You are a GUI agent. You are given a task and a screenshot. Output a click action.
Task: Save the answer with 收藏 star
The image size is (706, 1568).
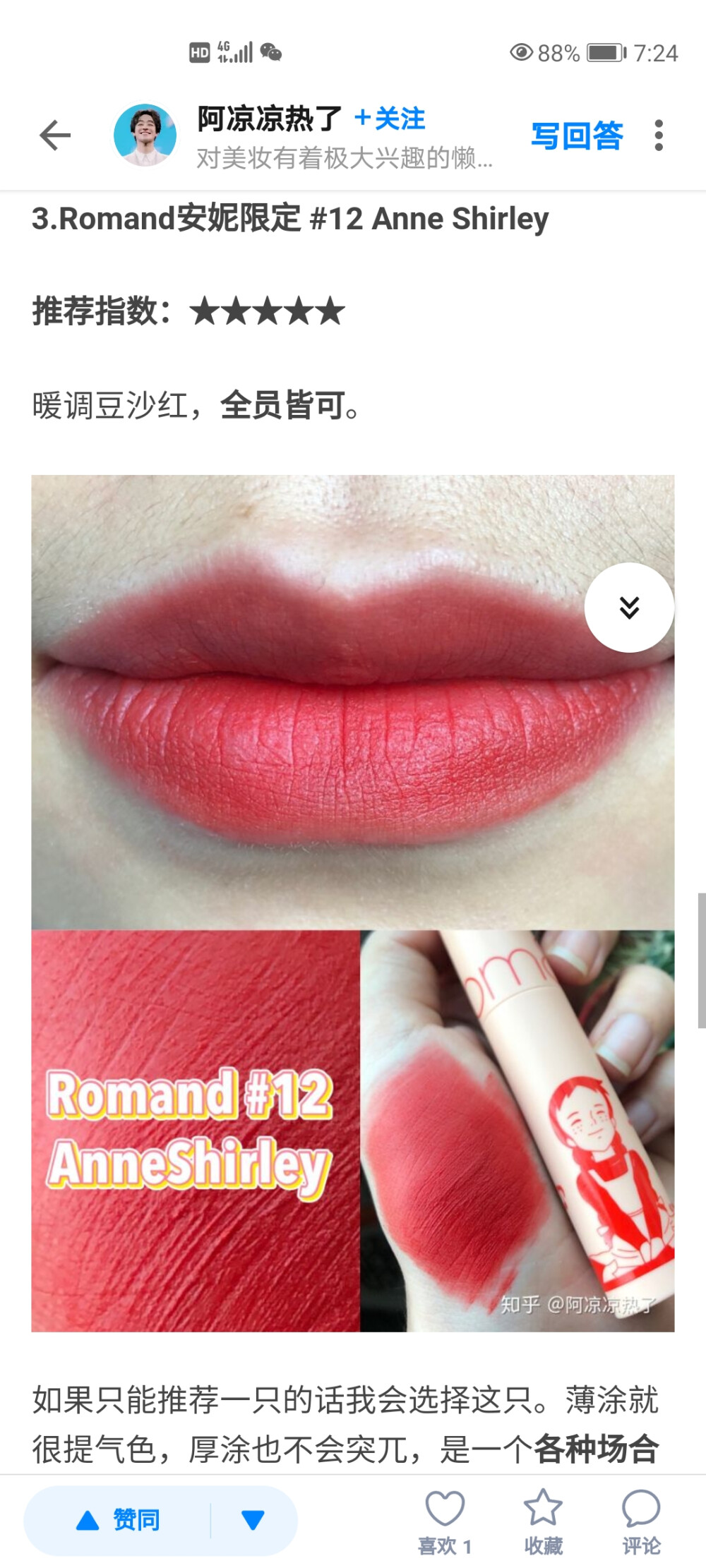coord(543,1521)
